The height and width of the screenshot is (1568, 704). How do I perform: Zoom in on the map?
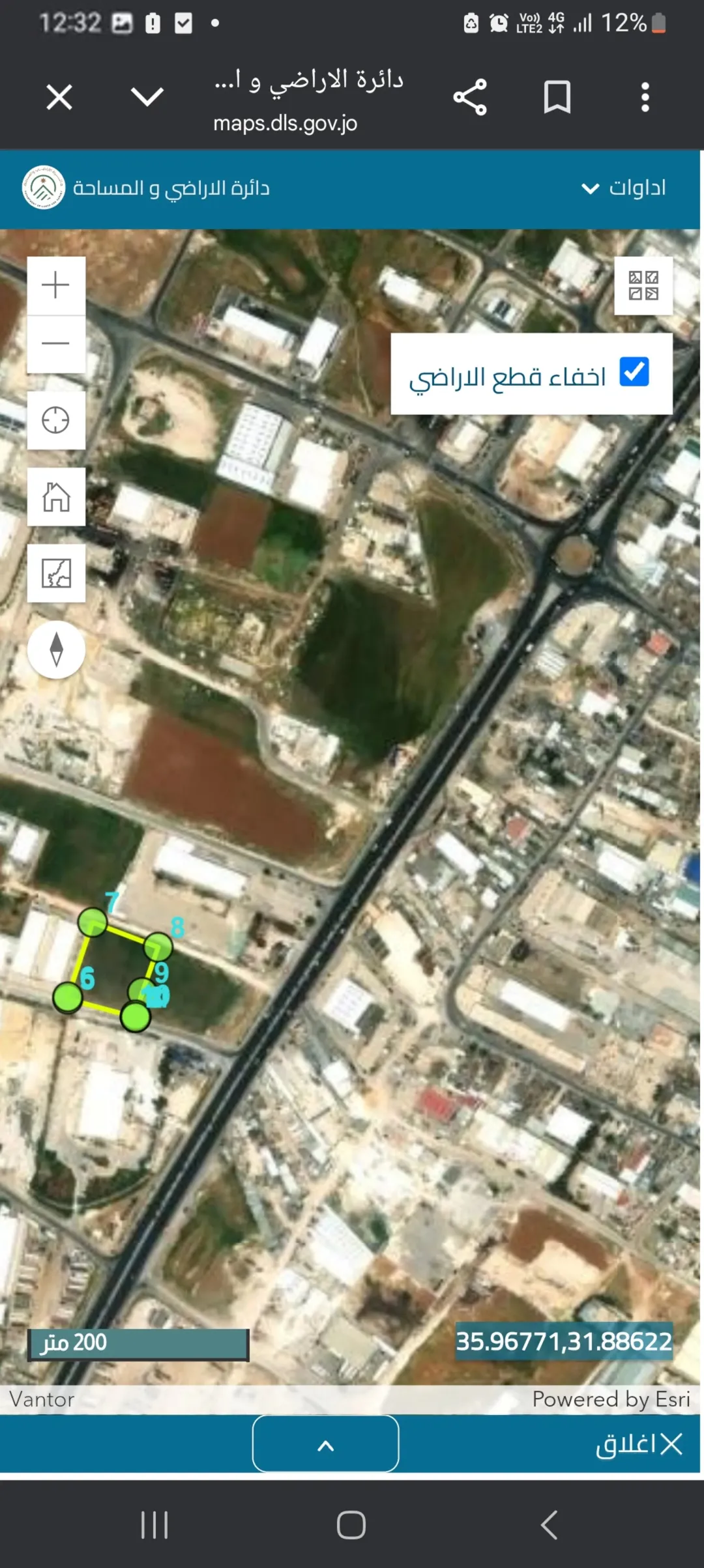pos(56,285)
